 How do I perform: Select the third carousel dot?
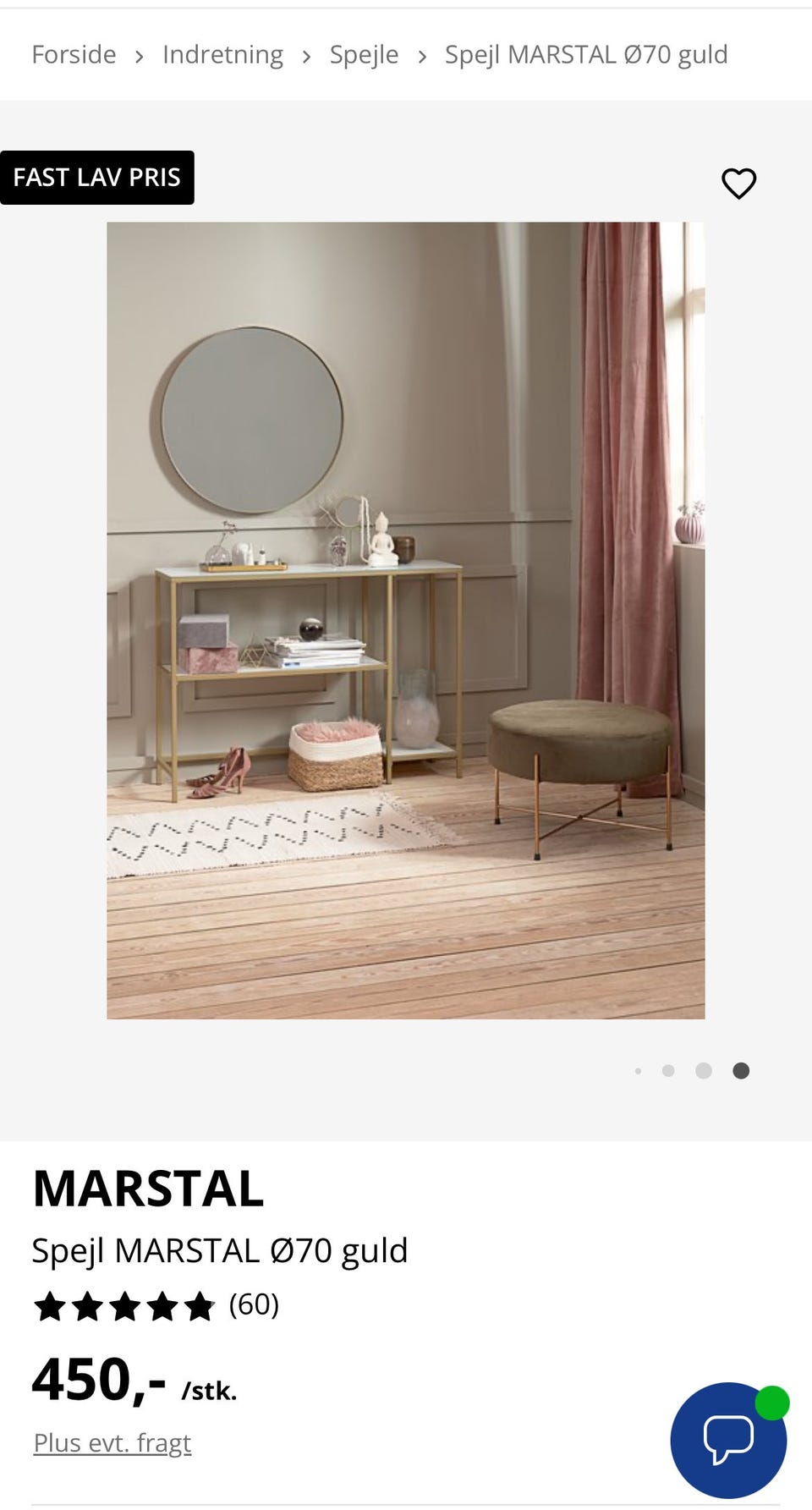704,1070
